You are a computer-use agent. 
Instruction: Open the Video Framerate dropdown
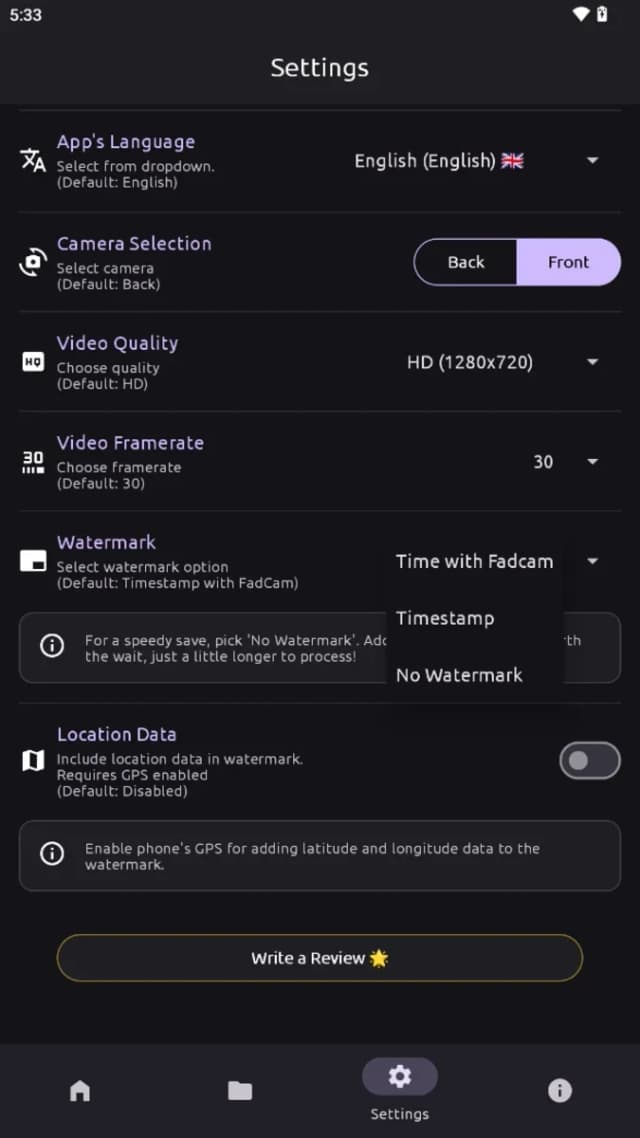point(565,462)
